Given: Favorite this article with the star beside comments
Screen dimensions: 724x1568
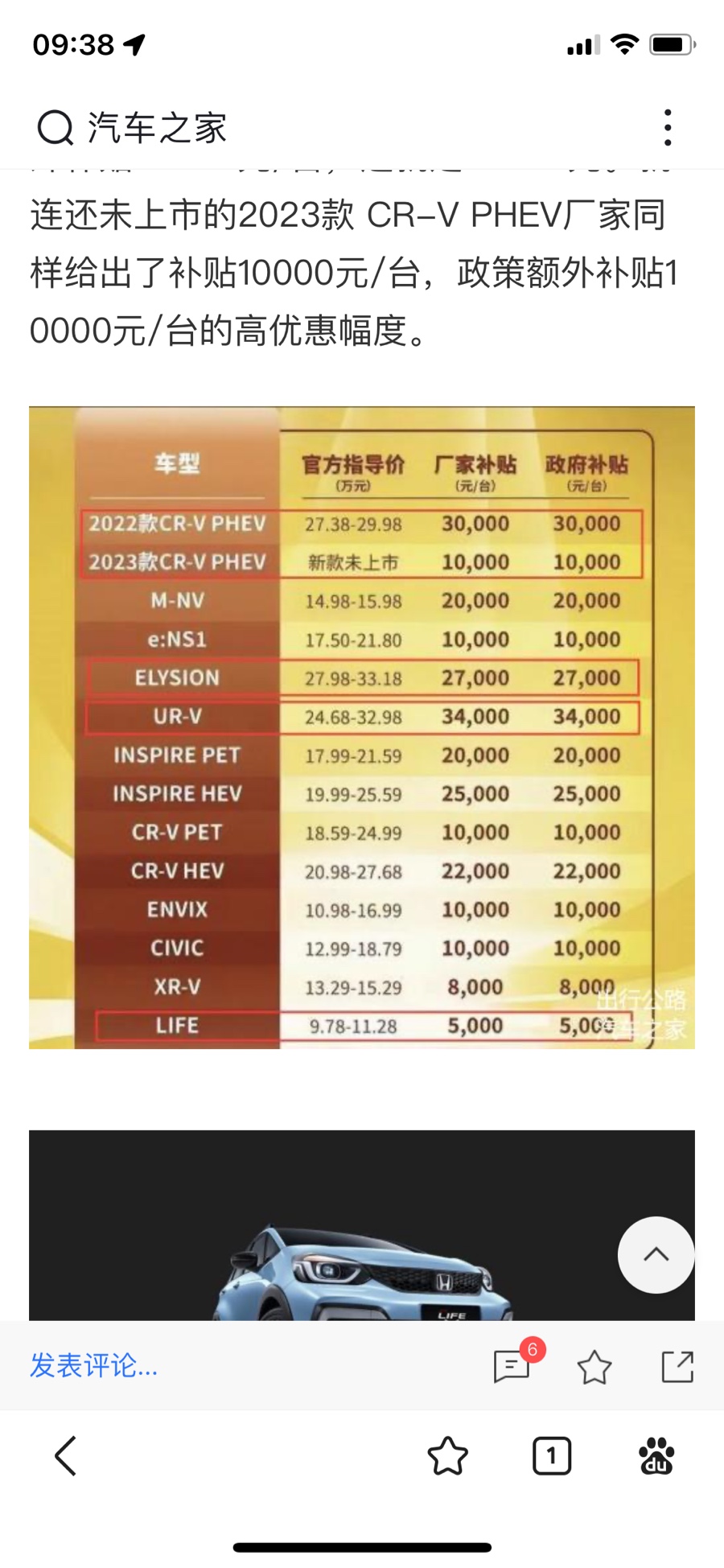Looking at the screenshot, I should pos(594,1367).
